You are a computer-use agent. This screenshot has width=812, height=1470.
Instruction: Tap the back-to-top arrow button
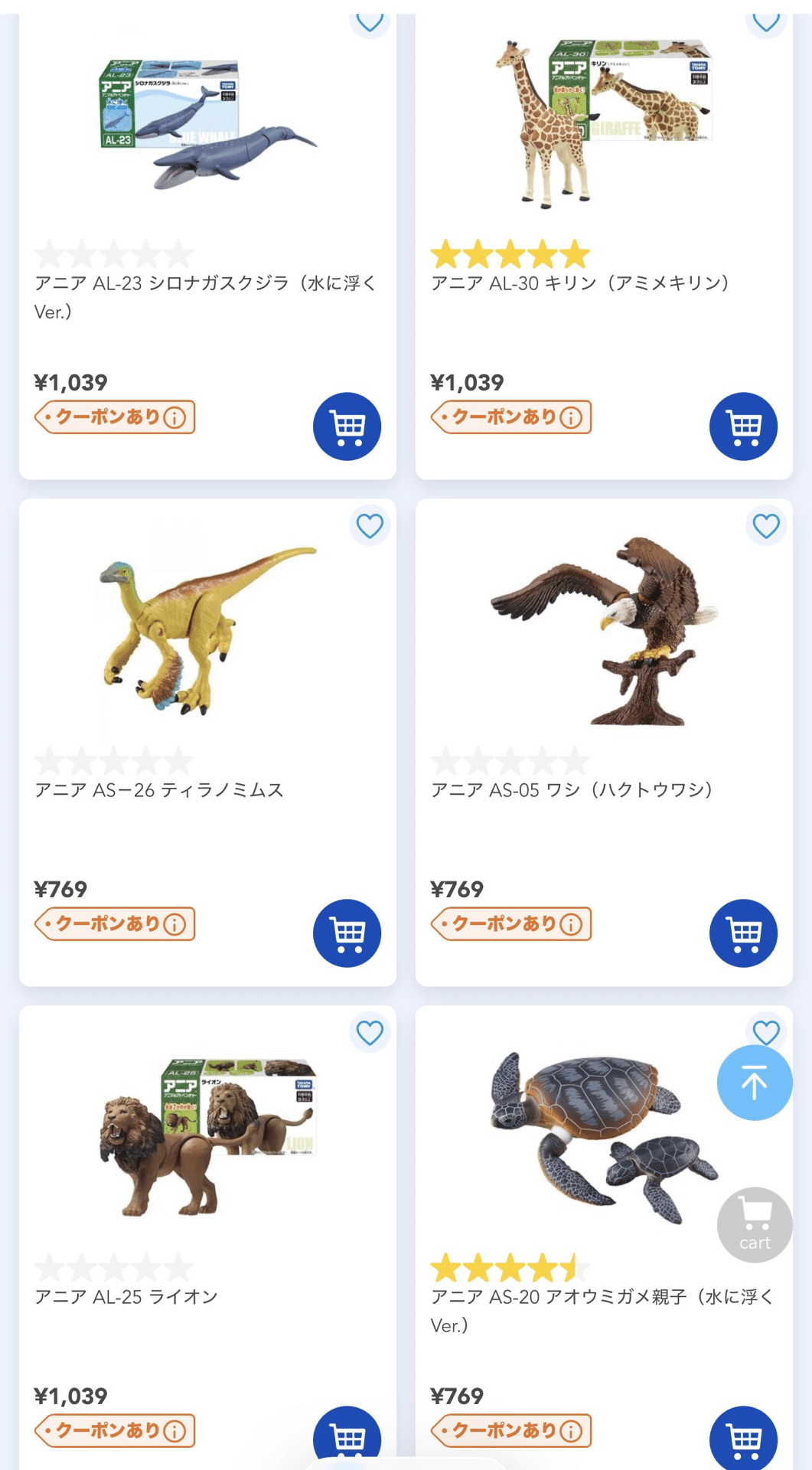pos(754,1082)
